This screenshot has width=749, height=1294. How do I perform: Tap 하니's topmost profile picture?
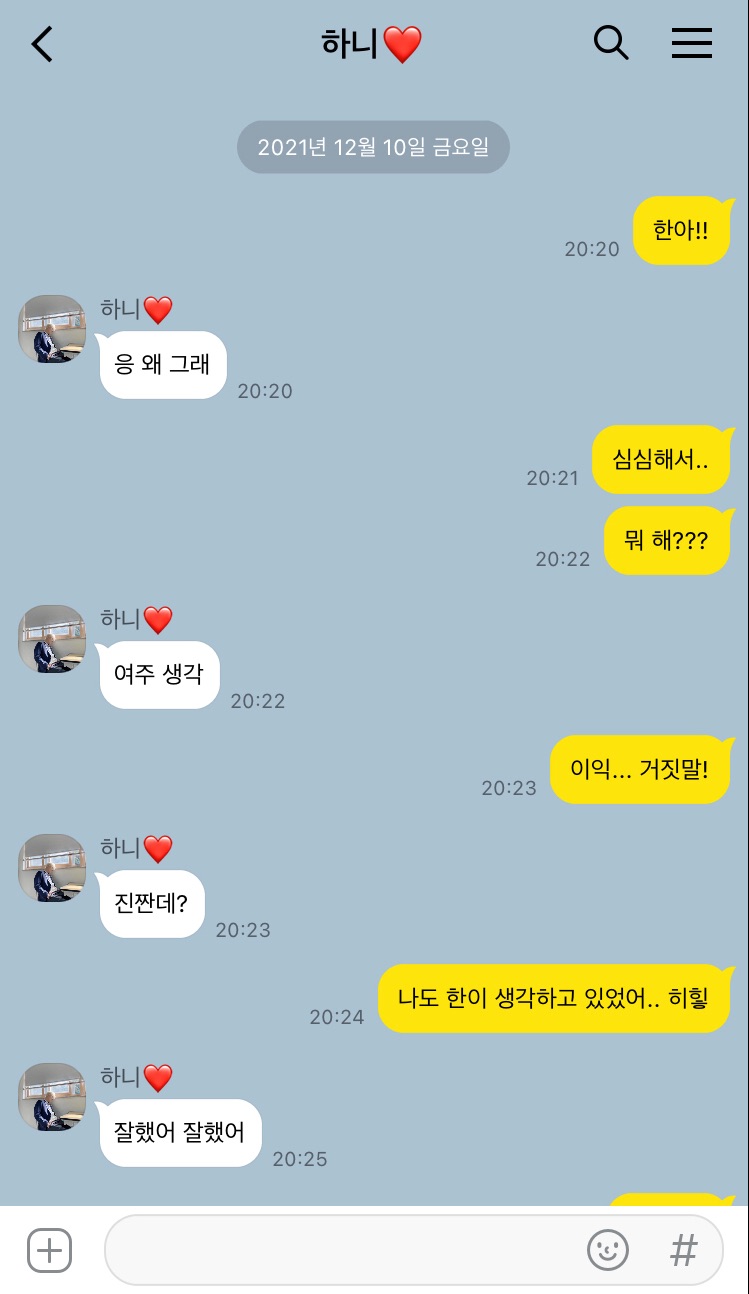pos(51,328)
